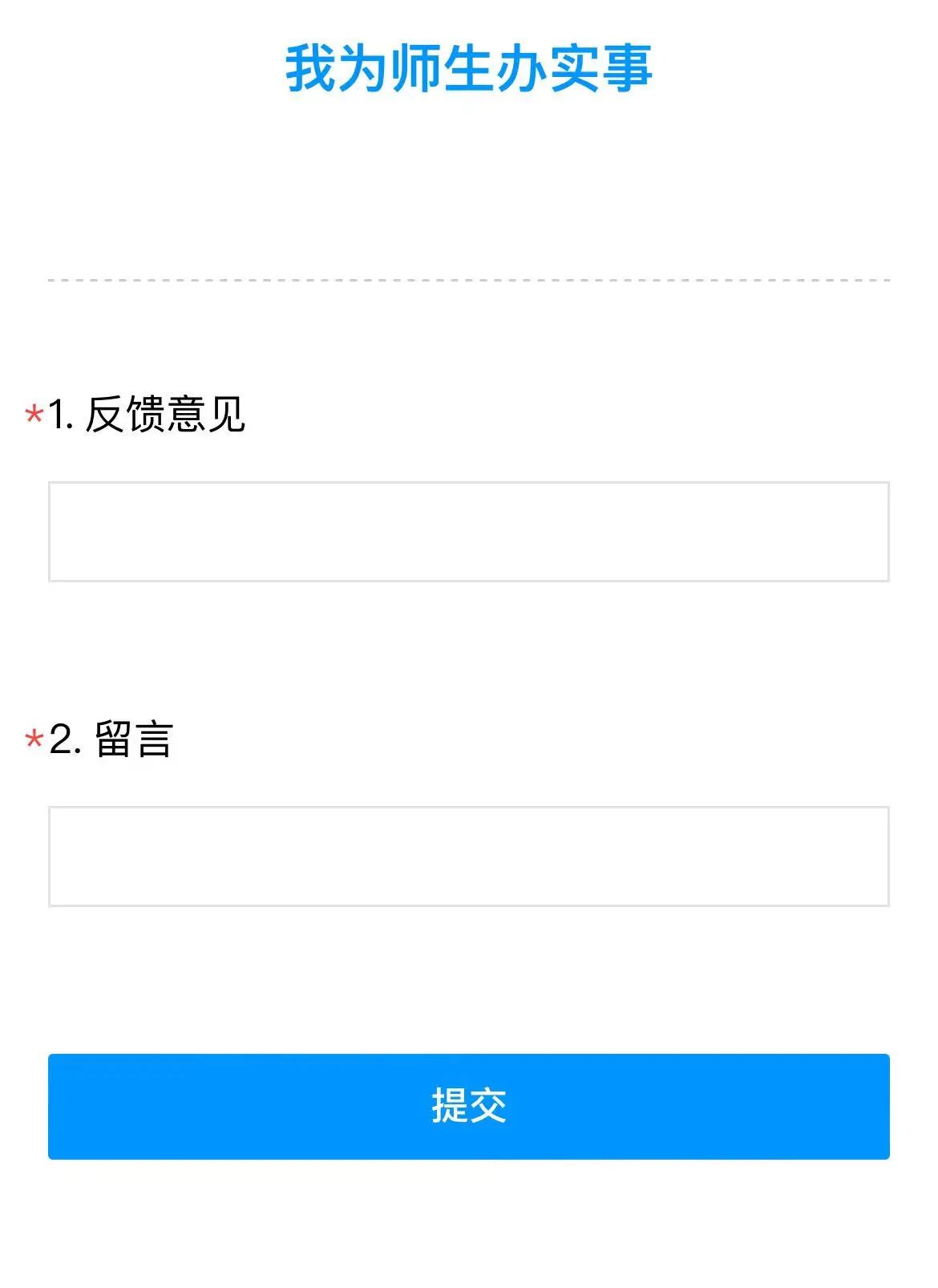Submit the form with 提交 button
Screen dimensions: 938x1288
469,1106
